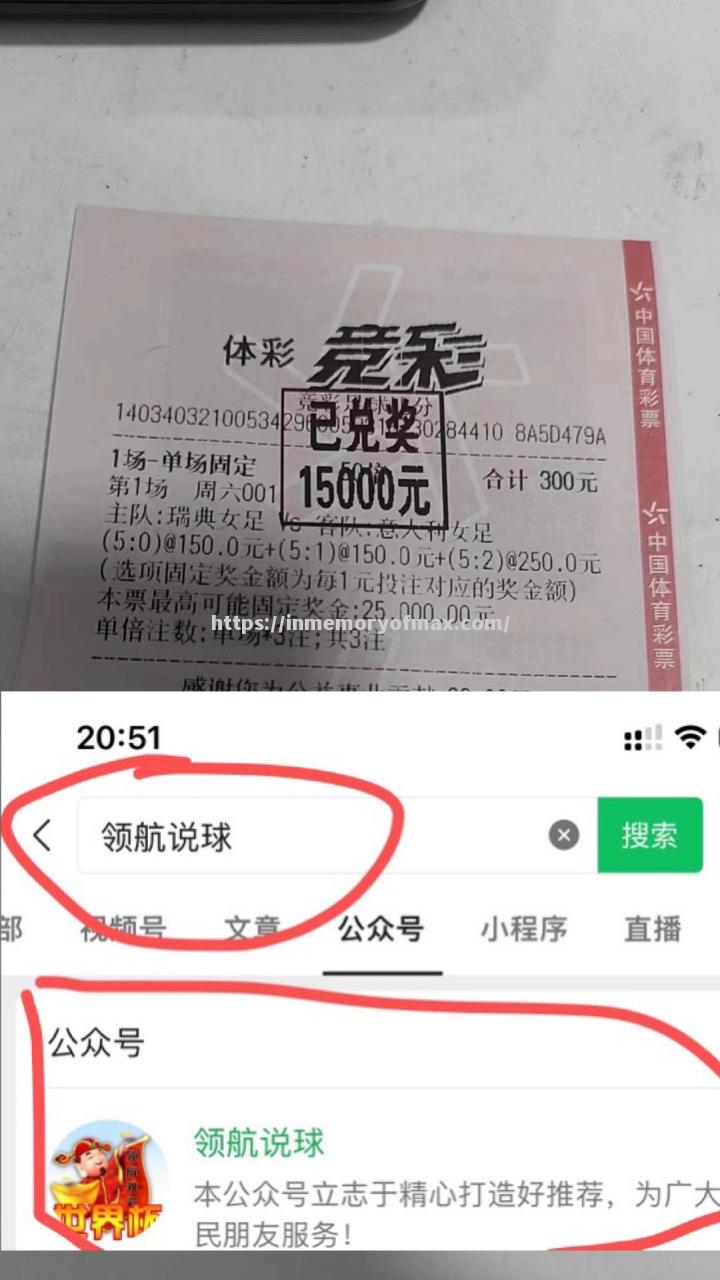Image resolution: width=720 pixels, height=1280 pixels.
Task: Tap the 公众号 section header
Action: (x=96, y=1044)
